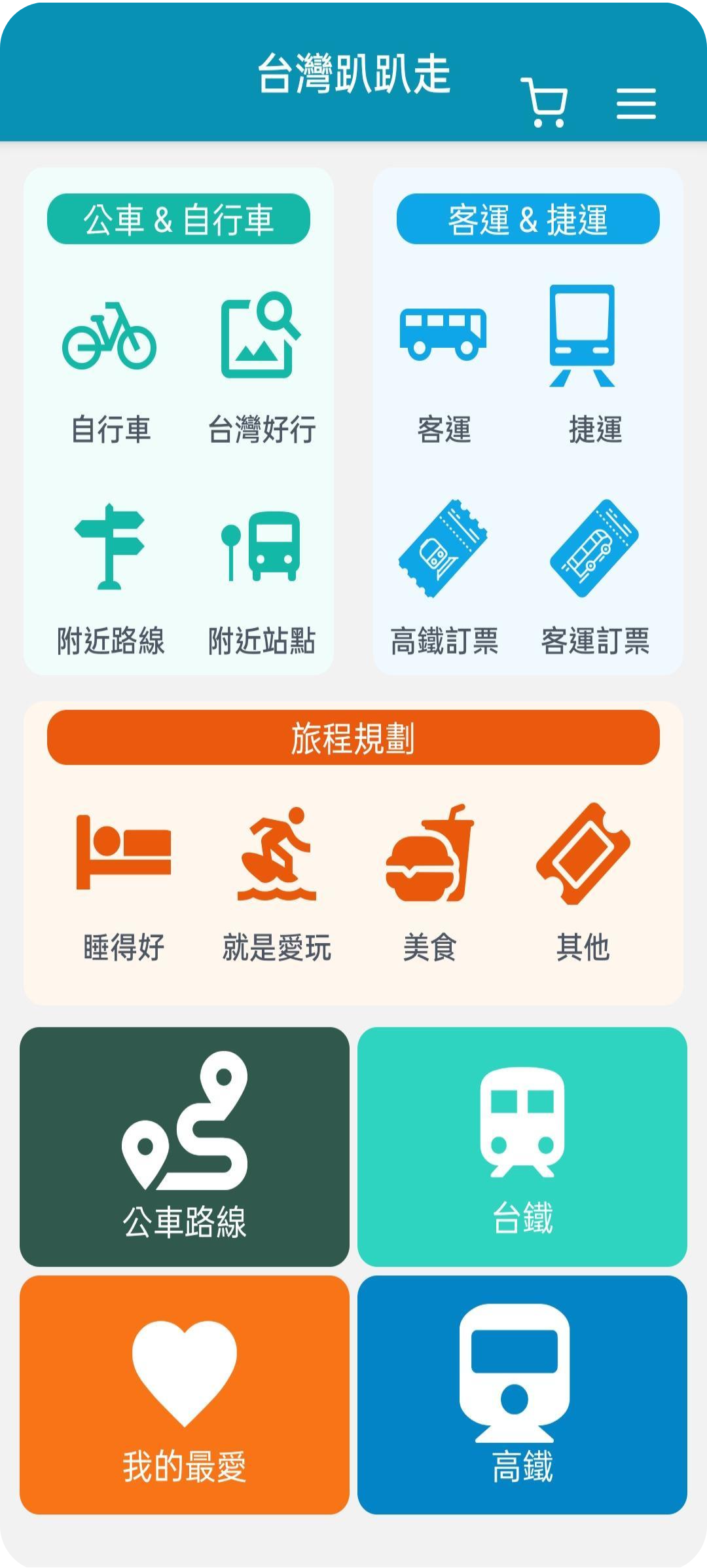Open the hamburger menu

[636, 103]
